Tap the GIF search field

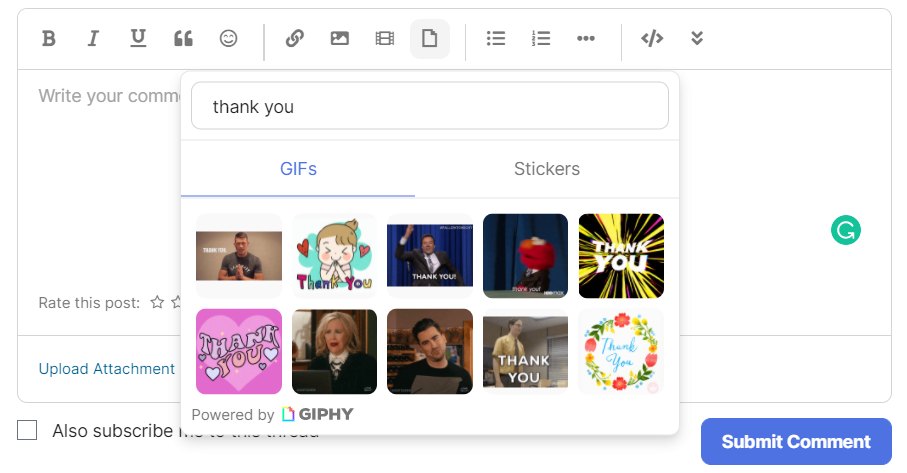(430, 106)
